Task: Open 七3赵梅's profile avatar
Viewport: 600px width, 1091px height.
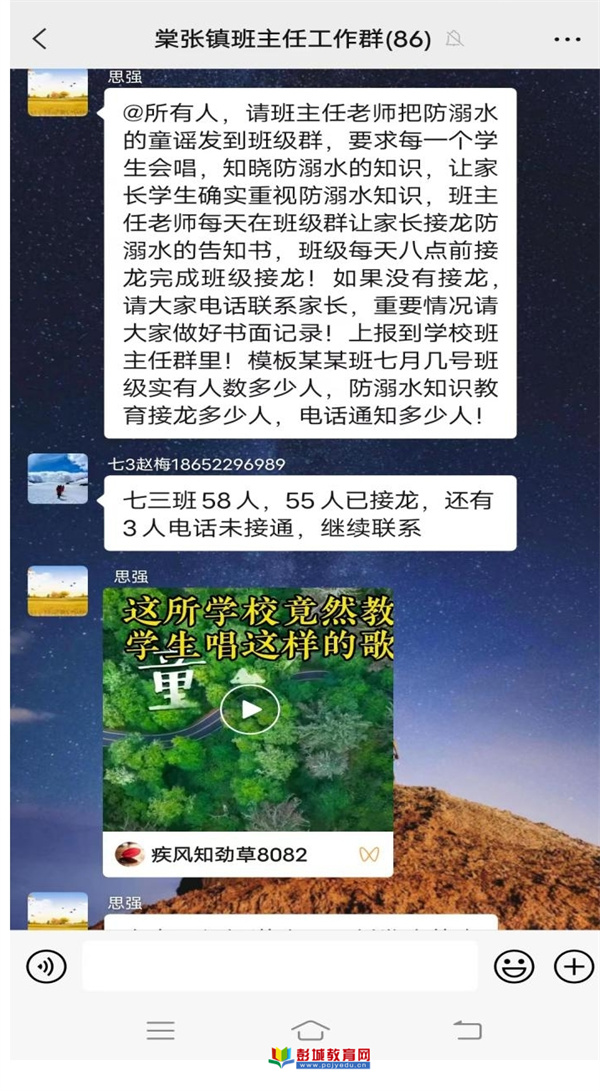Action: pyautogui.click(x=57, y=478)
